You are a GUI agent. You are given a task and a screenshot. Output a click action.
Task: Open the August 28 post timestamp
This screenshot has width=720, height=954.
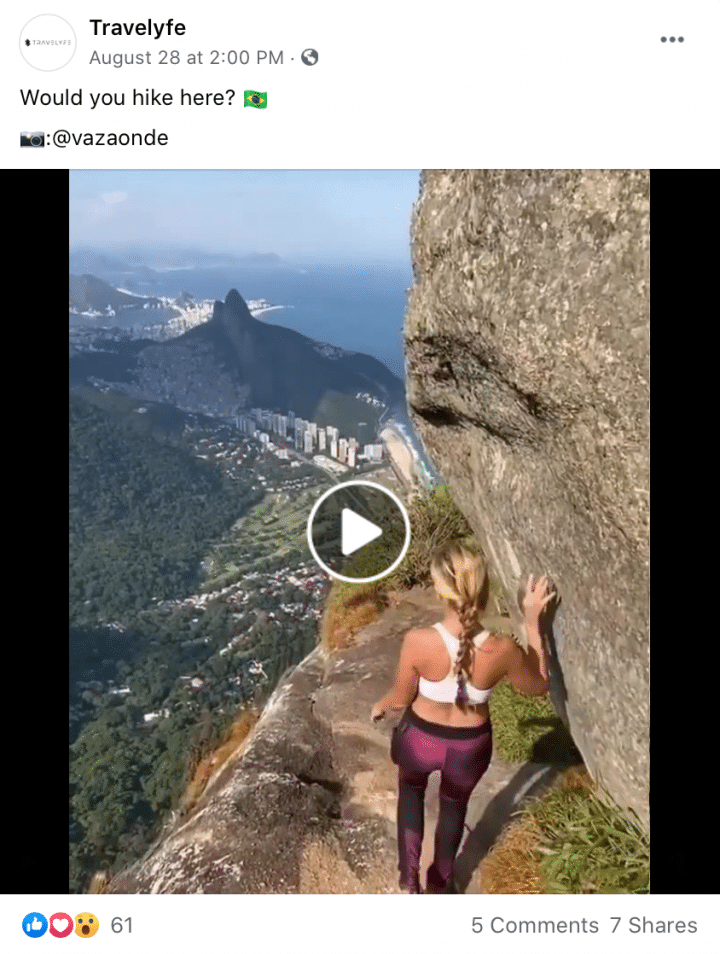pos(187,58)
